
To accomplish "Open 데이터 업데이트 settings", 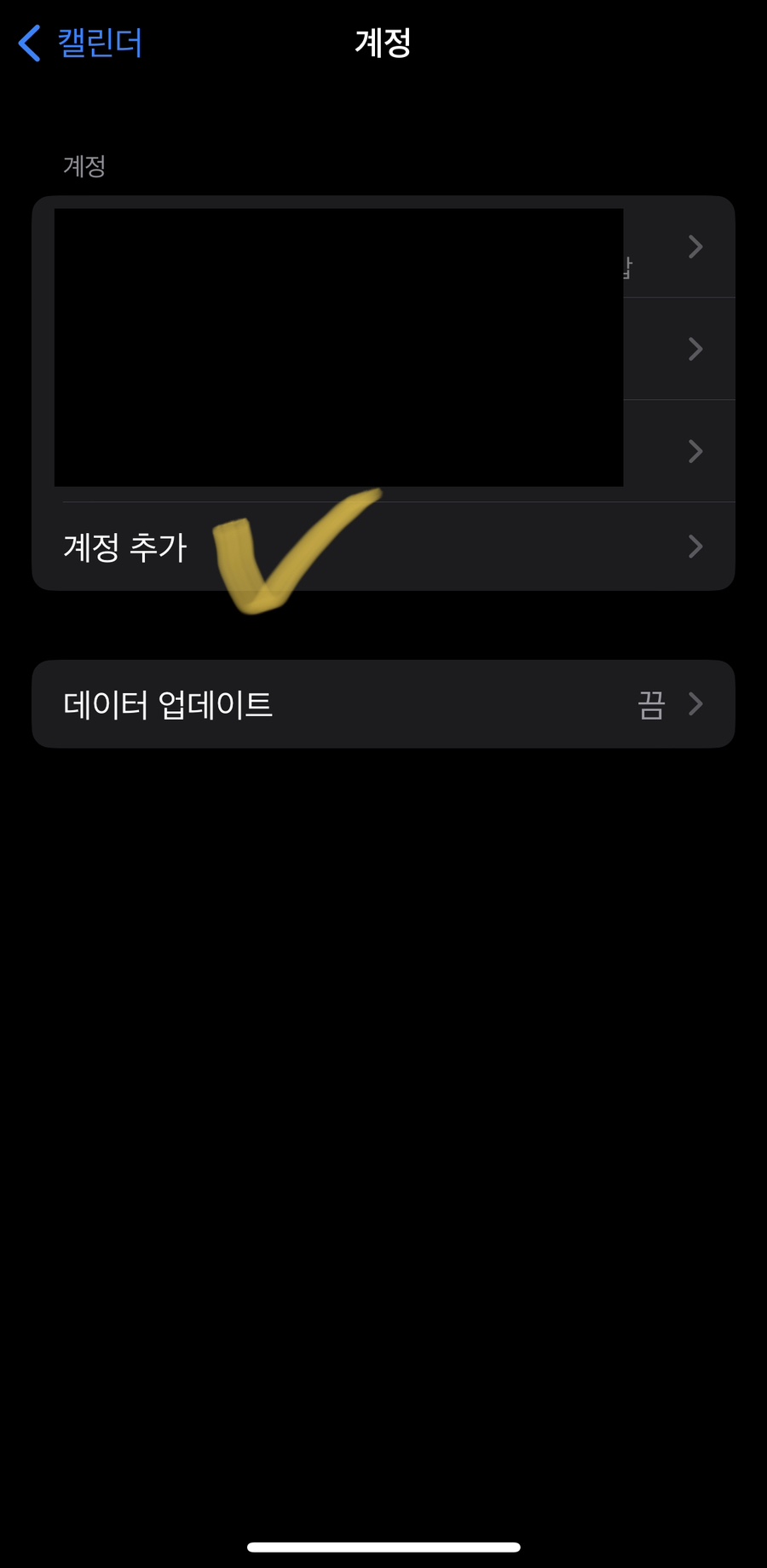I will tap(383, 704).
